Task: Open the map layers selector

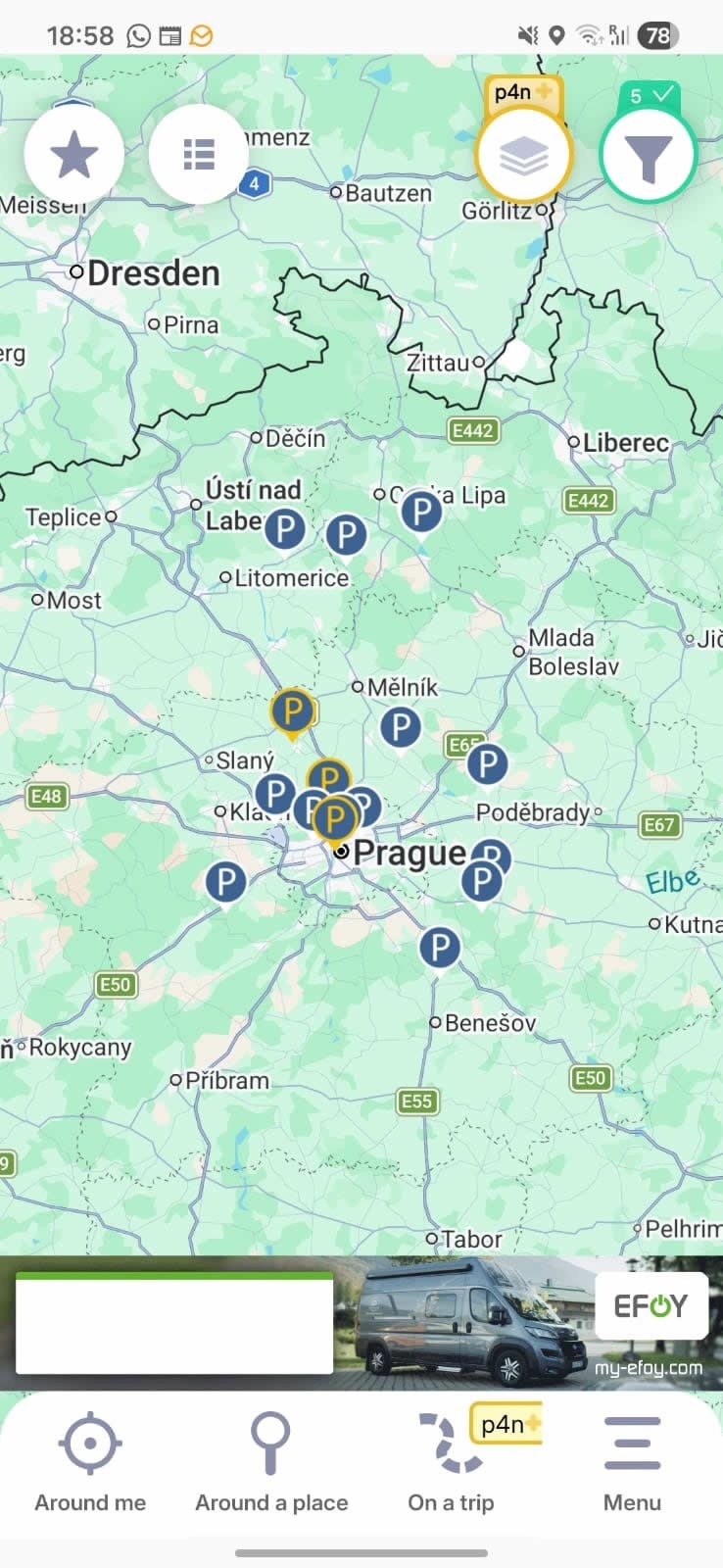Action: pos(523,156)
